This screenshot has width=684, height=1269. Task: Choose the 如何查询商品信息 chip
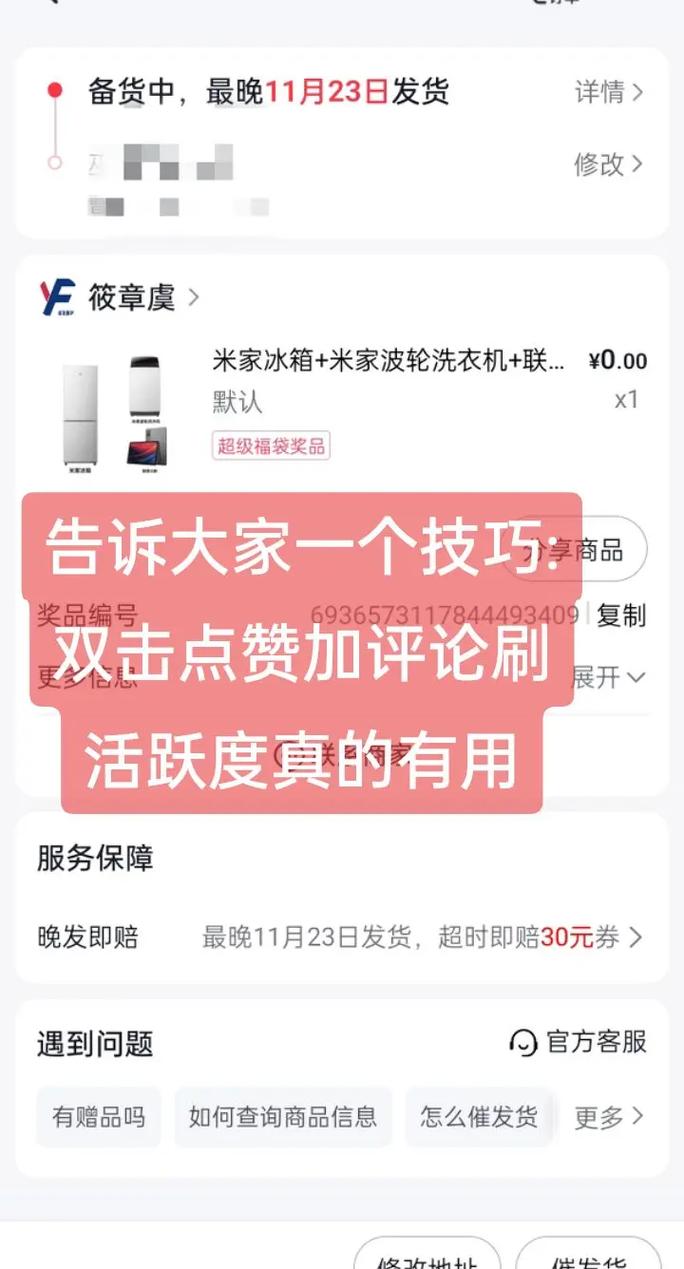pos(283,1116)
